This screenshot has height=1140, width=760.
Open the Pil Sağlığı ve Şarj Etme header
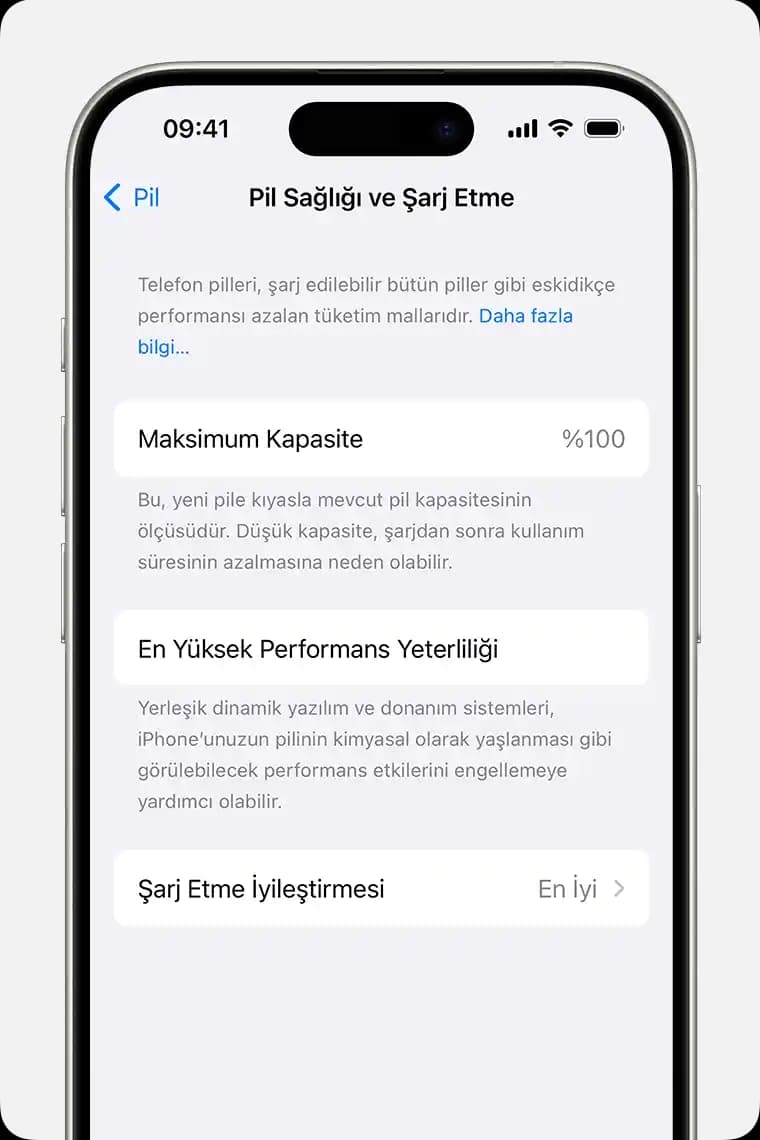point(380,198)
